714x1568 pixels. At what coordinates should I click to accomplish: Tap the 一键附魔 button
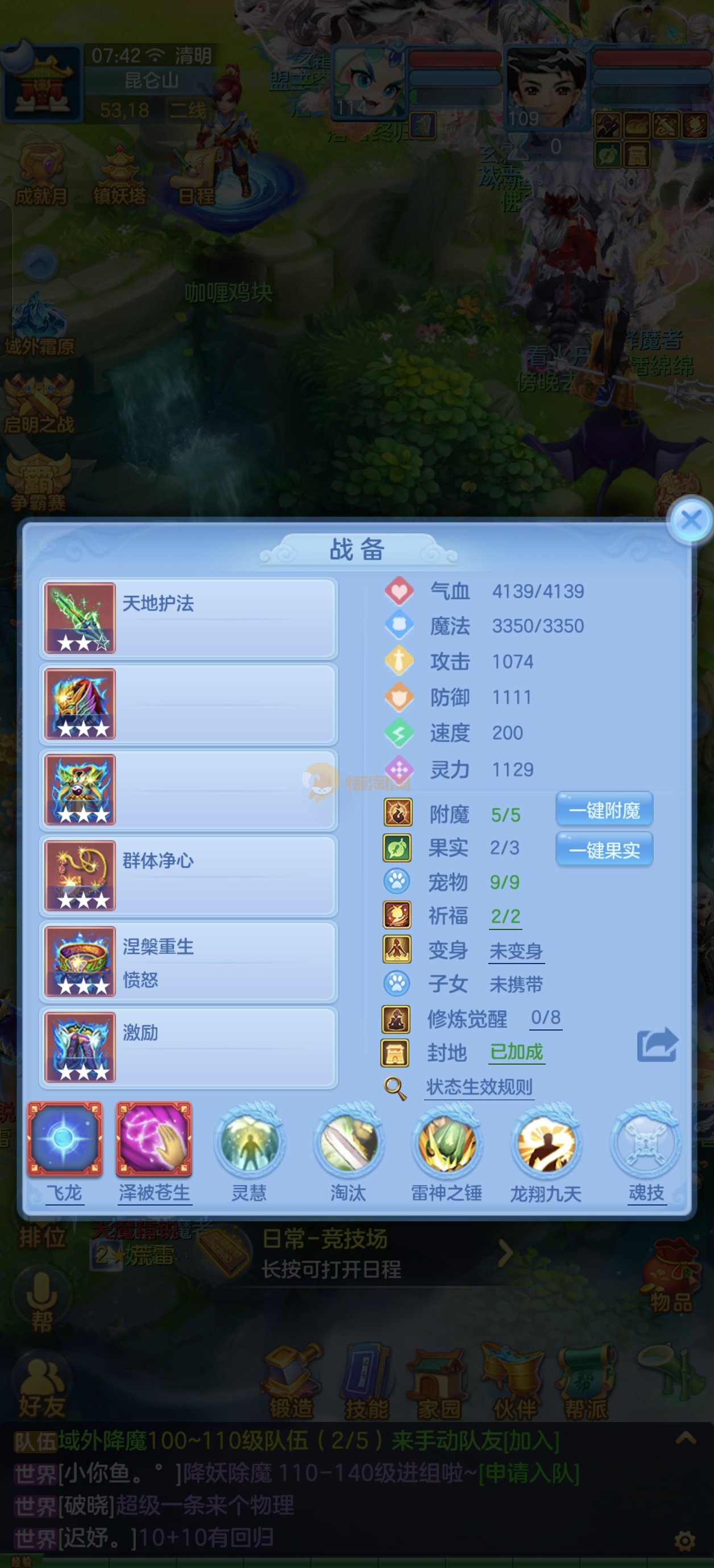[x=604, y=810]
